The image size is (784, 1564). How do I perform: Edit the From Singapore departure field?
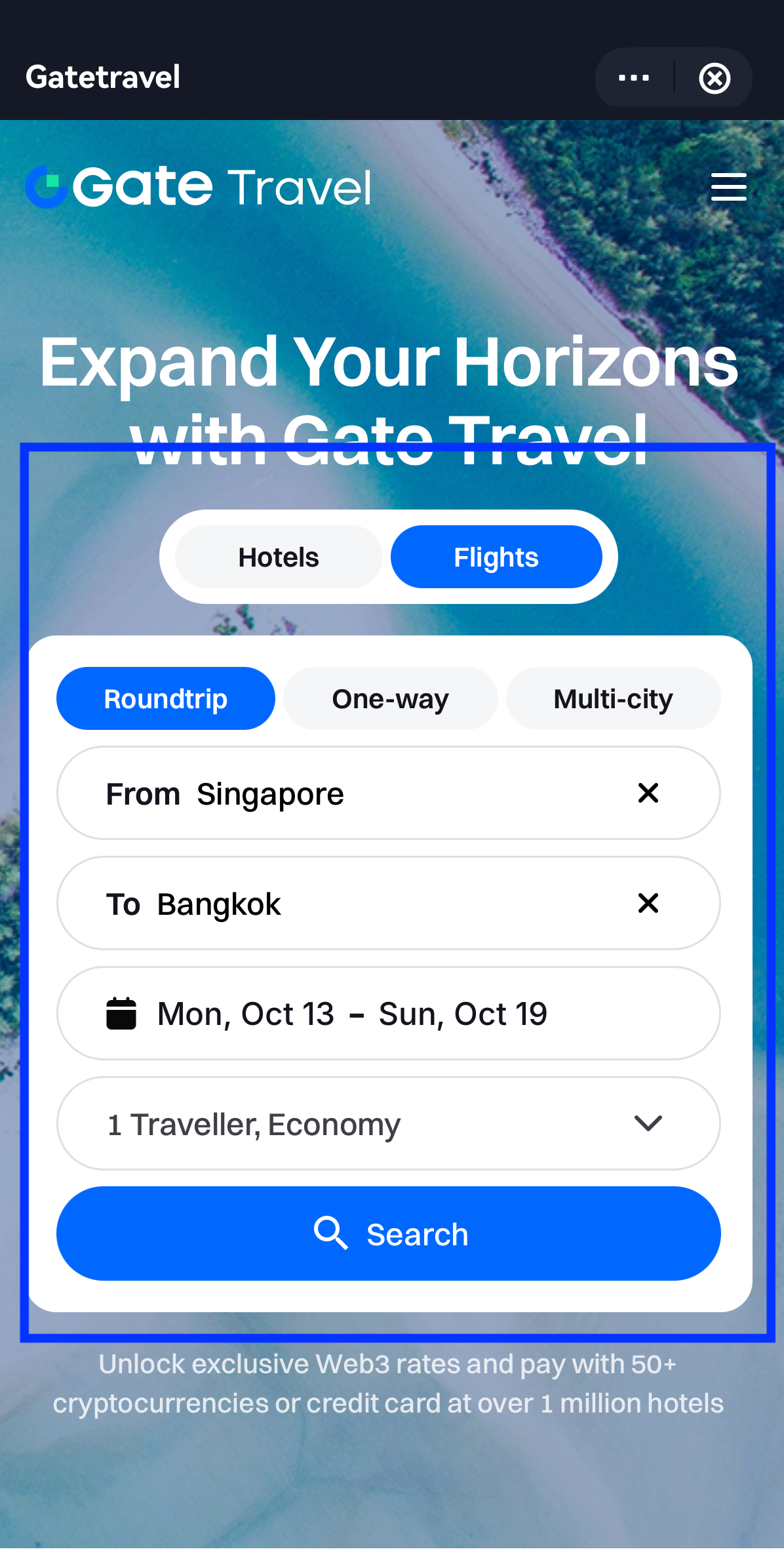coord(328,793)
